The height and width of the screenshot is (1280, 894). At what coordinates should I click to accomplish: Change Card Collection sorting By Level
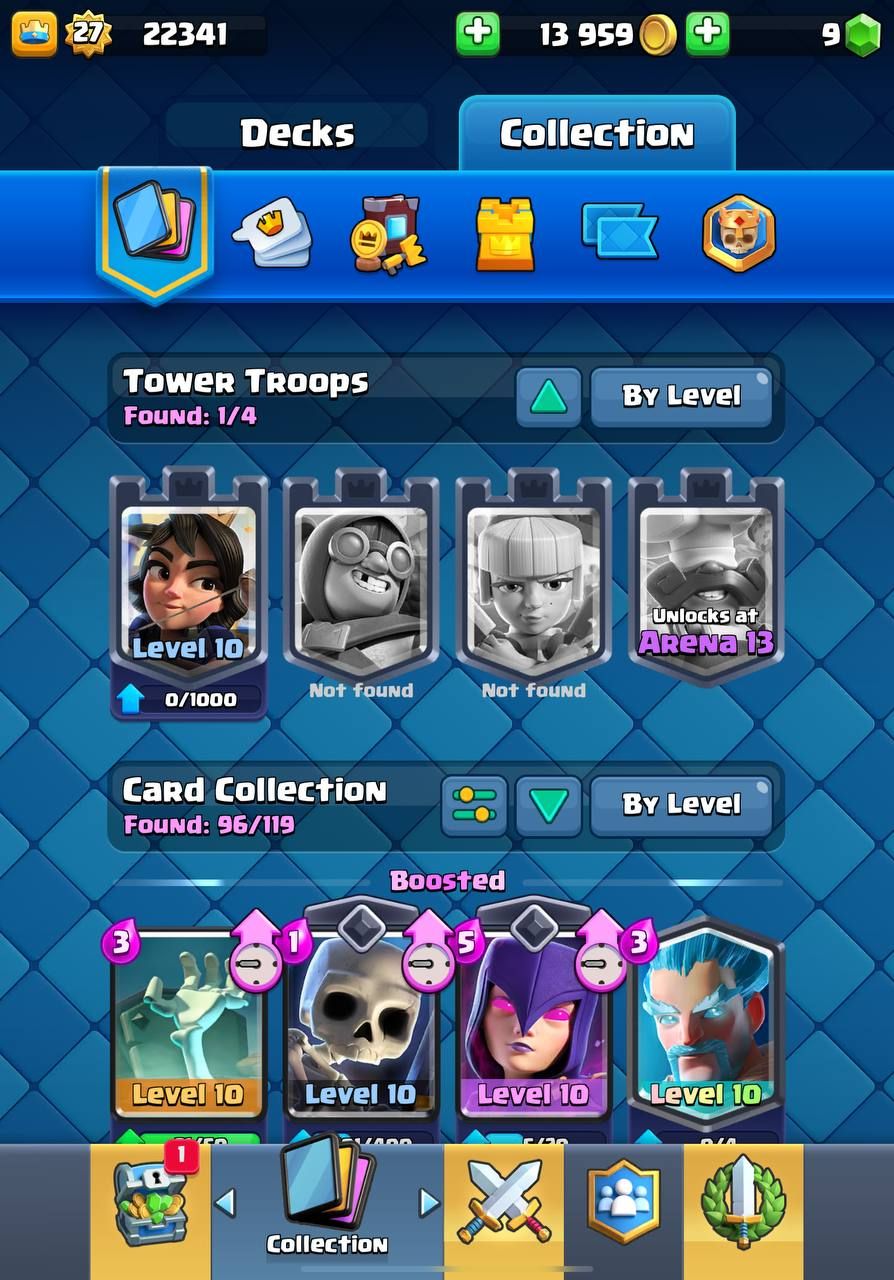(x=682, y=805)
